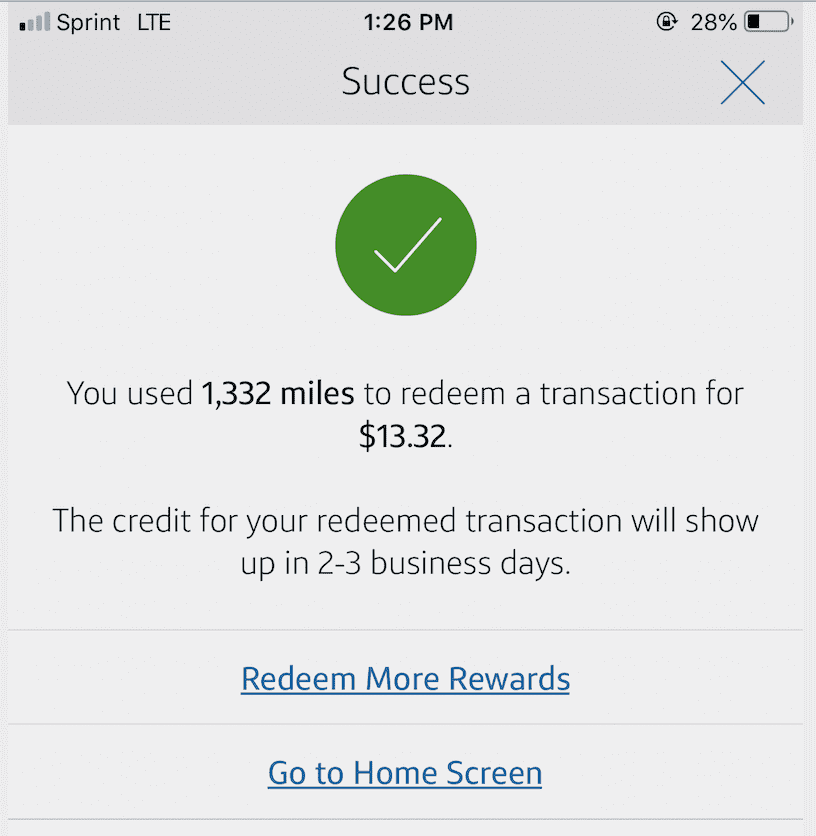Tap the green checkmark success icon
Screen dimensions: 816x836
[405, 245]
